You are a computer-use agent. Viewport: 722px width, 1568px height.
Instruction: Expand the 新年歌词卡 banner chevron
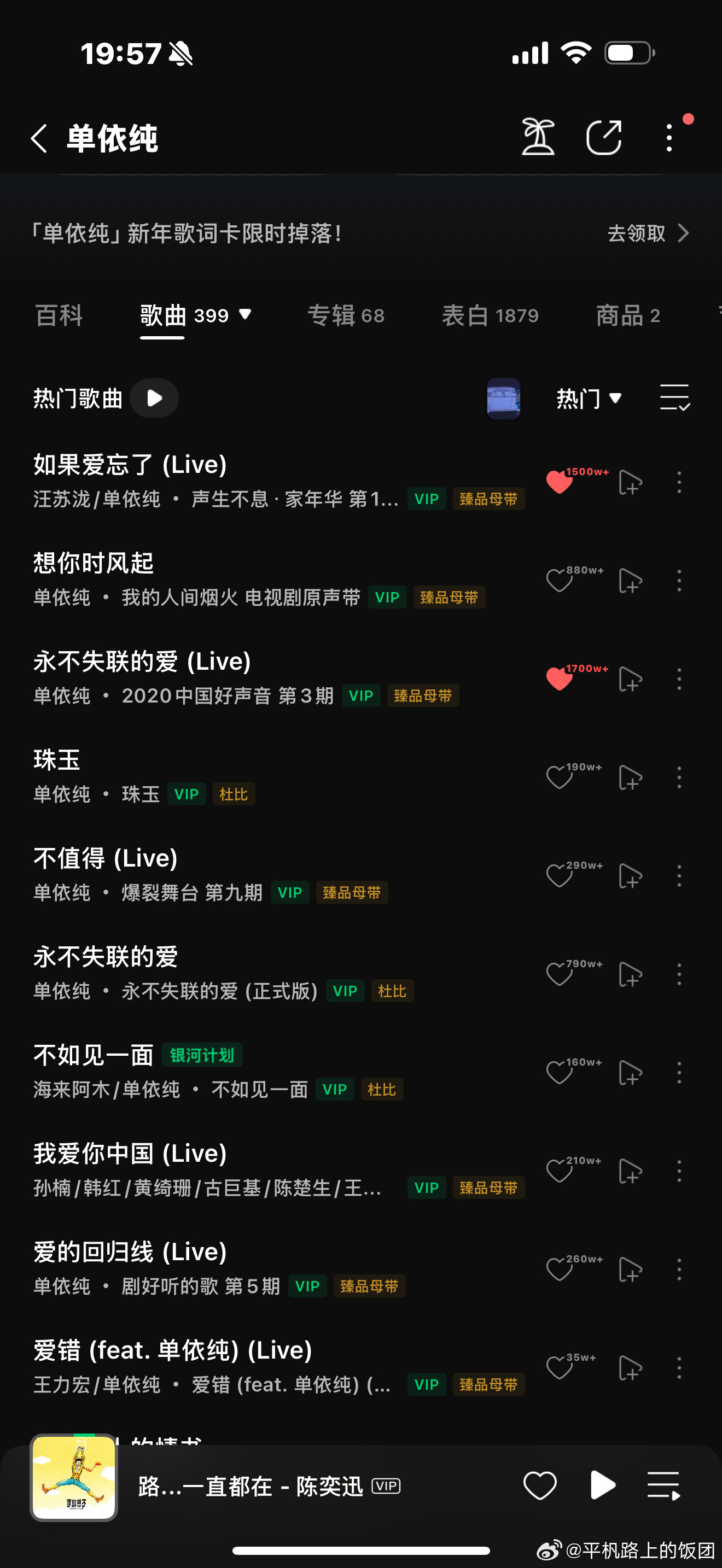684,233
